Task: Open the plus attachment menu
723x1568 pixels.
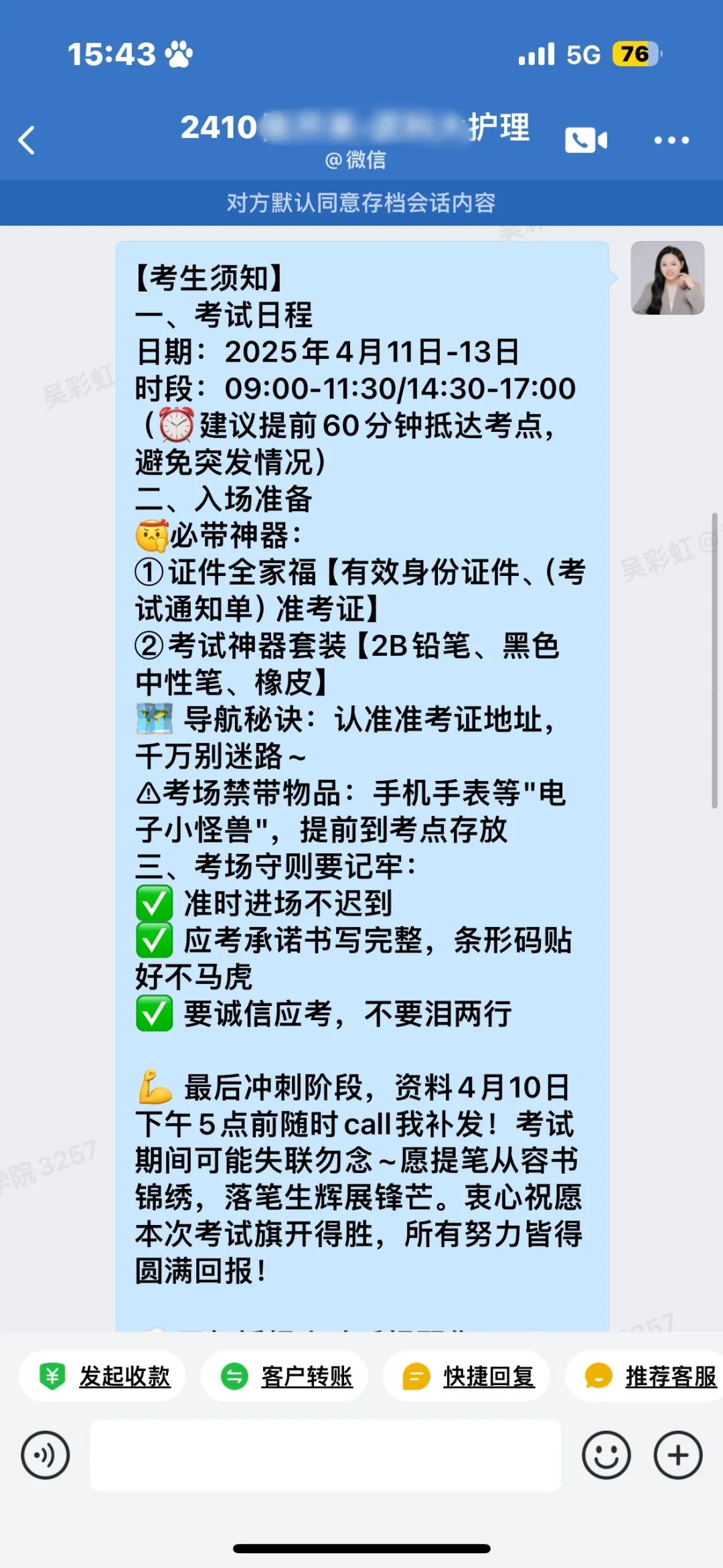Action: 677,1455
